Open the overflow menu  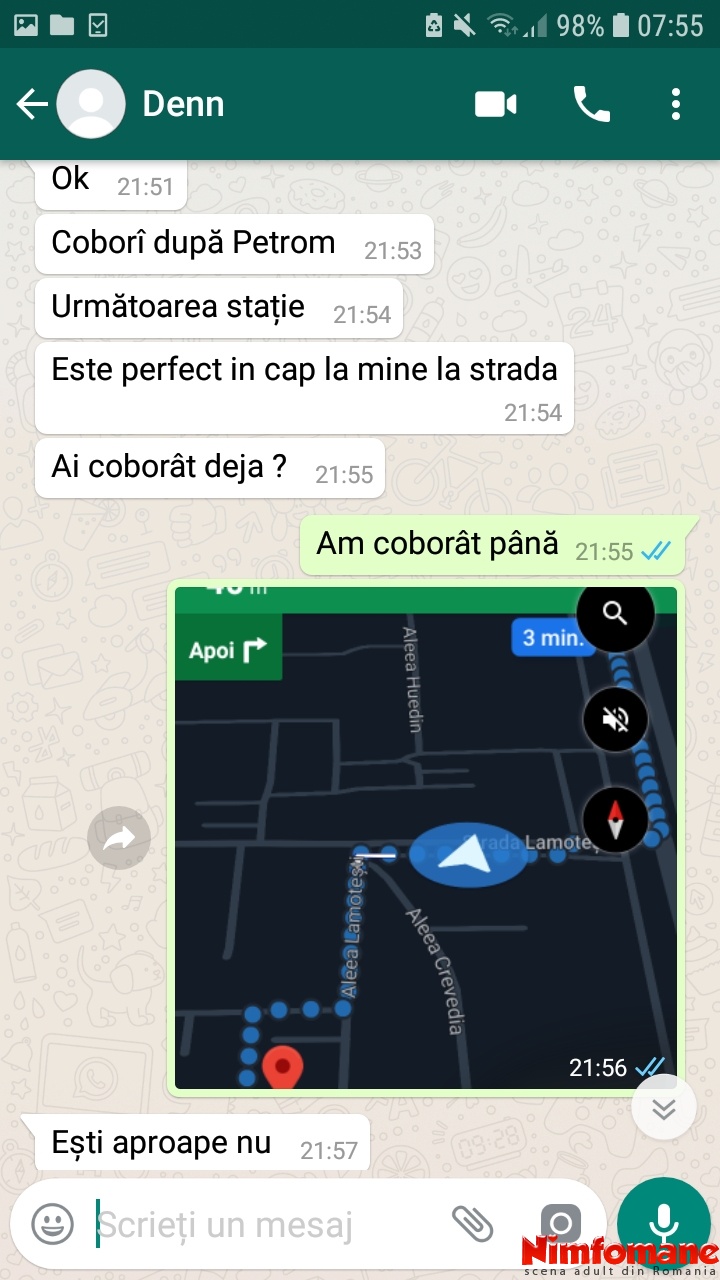[676, 104]
